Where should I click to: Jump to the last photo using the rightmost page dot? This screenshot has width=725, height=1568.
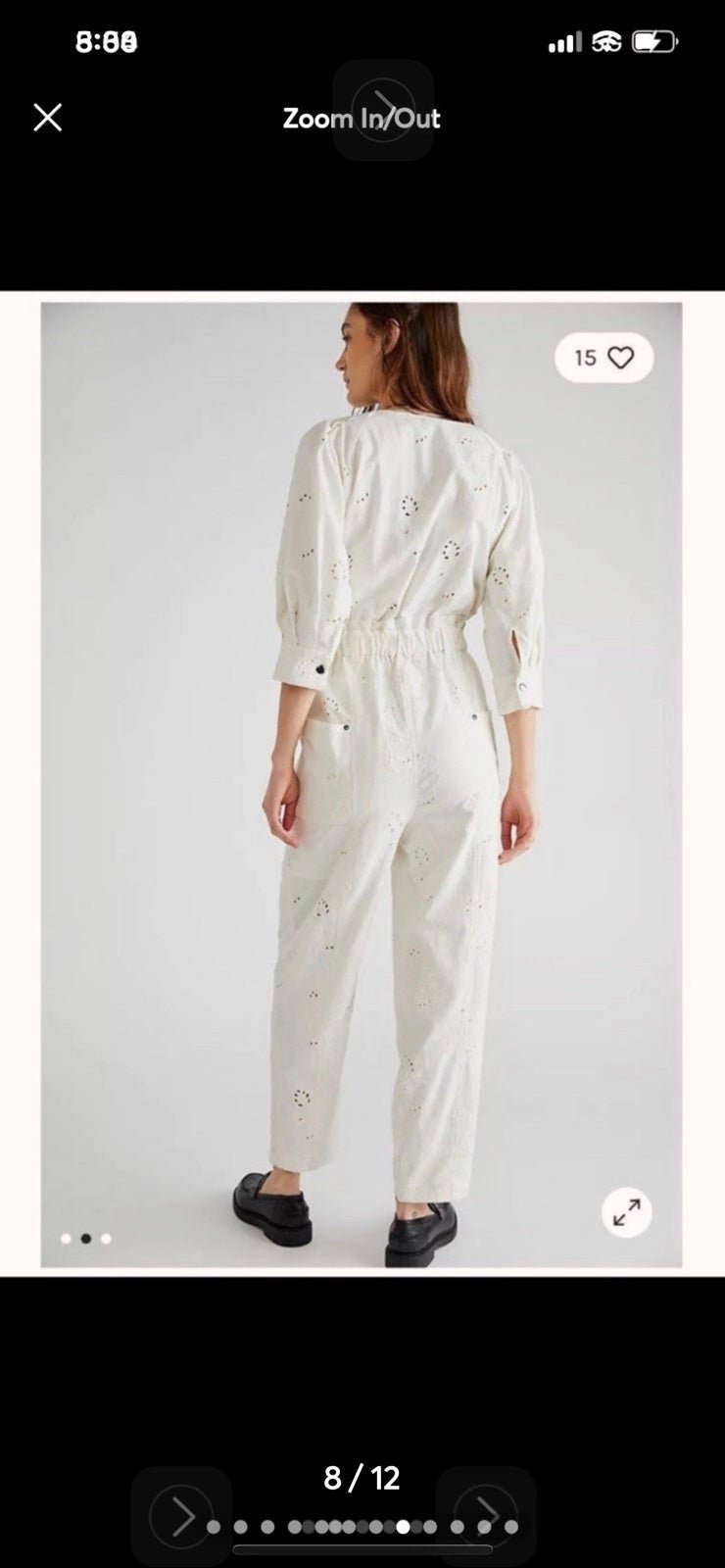(511, 1527)
